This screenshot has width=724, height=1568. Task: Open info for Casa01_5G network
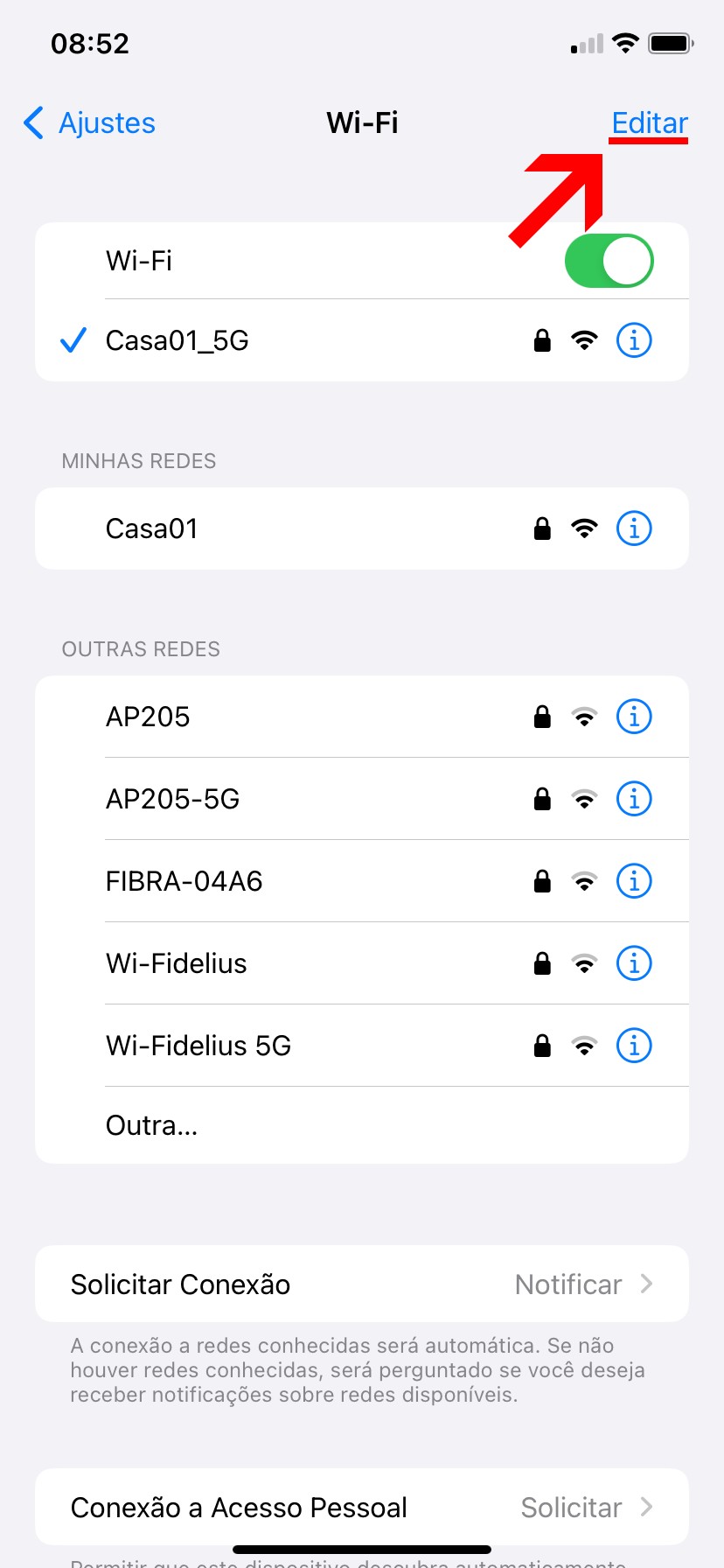[634, 340]
